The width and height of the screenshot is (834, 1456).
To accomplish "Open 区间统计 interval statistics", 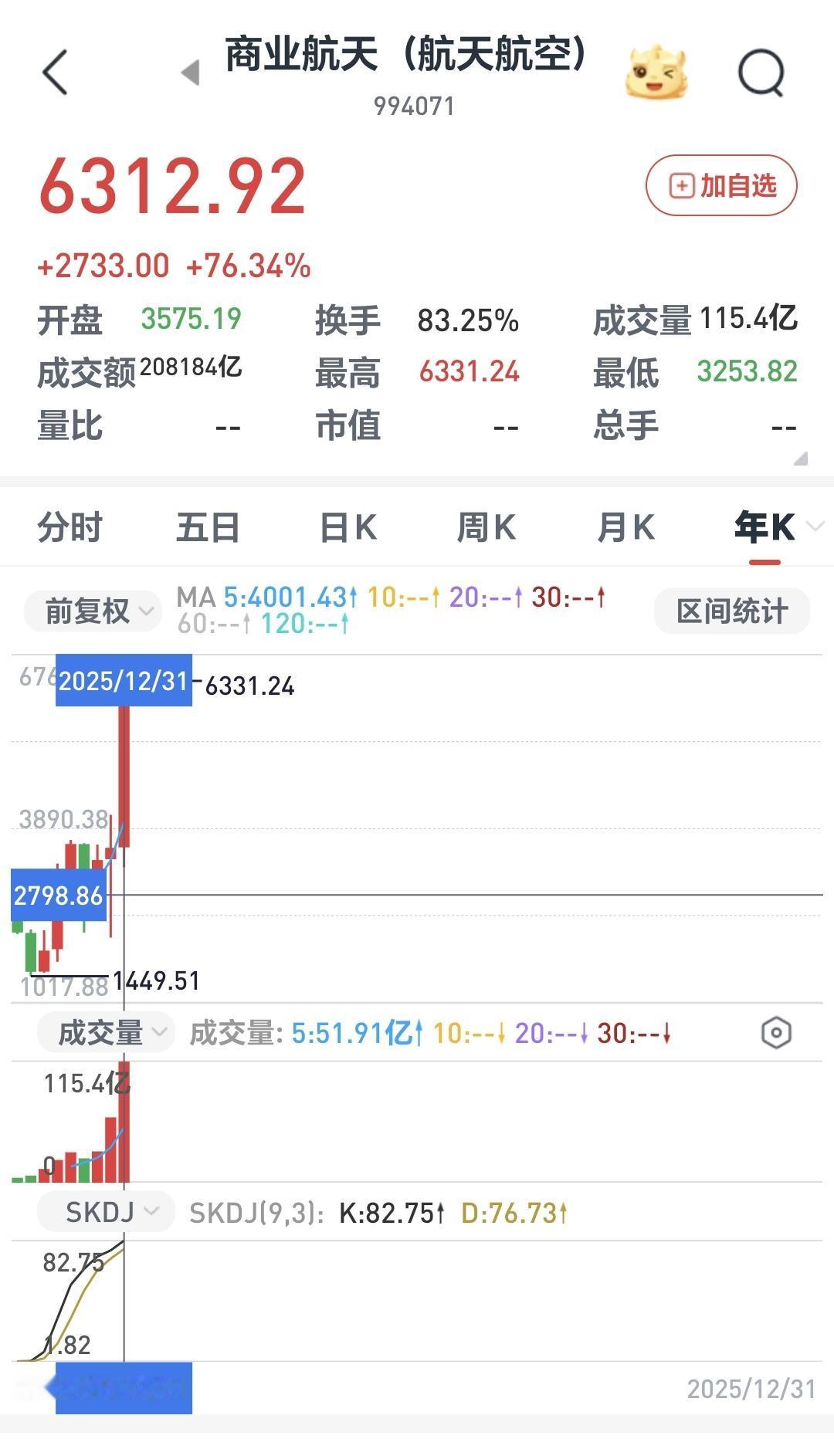I will pyautogui.click(x=731, y=611).
